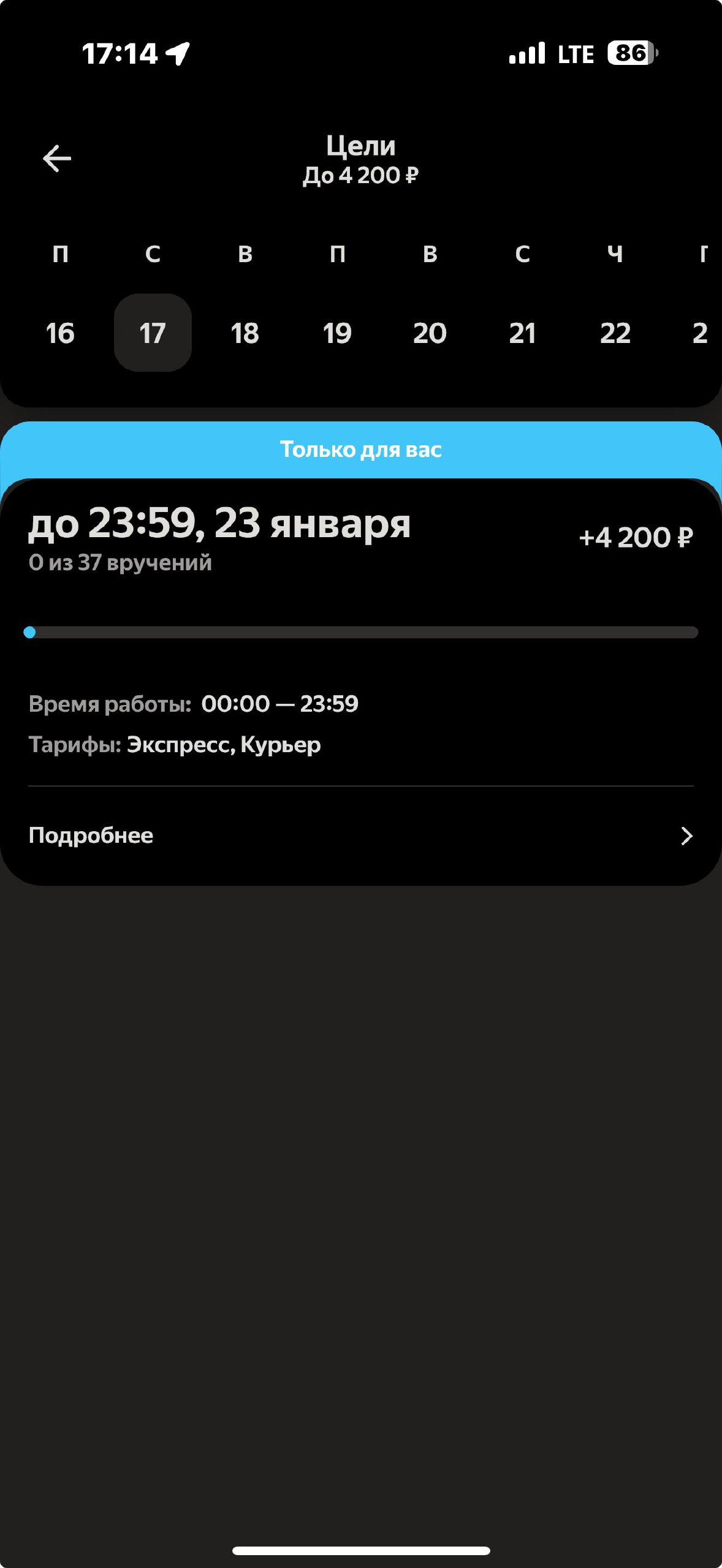Image resolution: width=722 pixels, height=1568 pixels.
Task: Pick date 20 in the calendar row
Action: pos(430,333)
